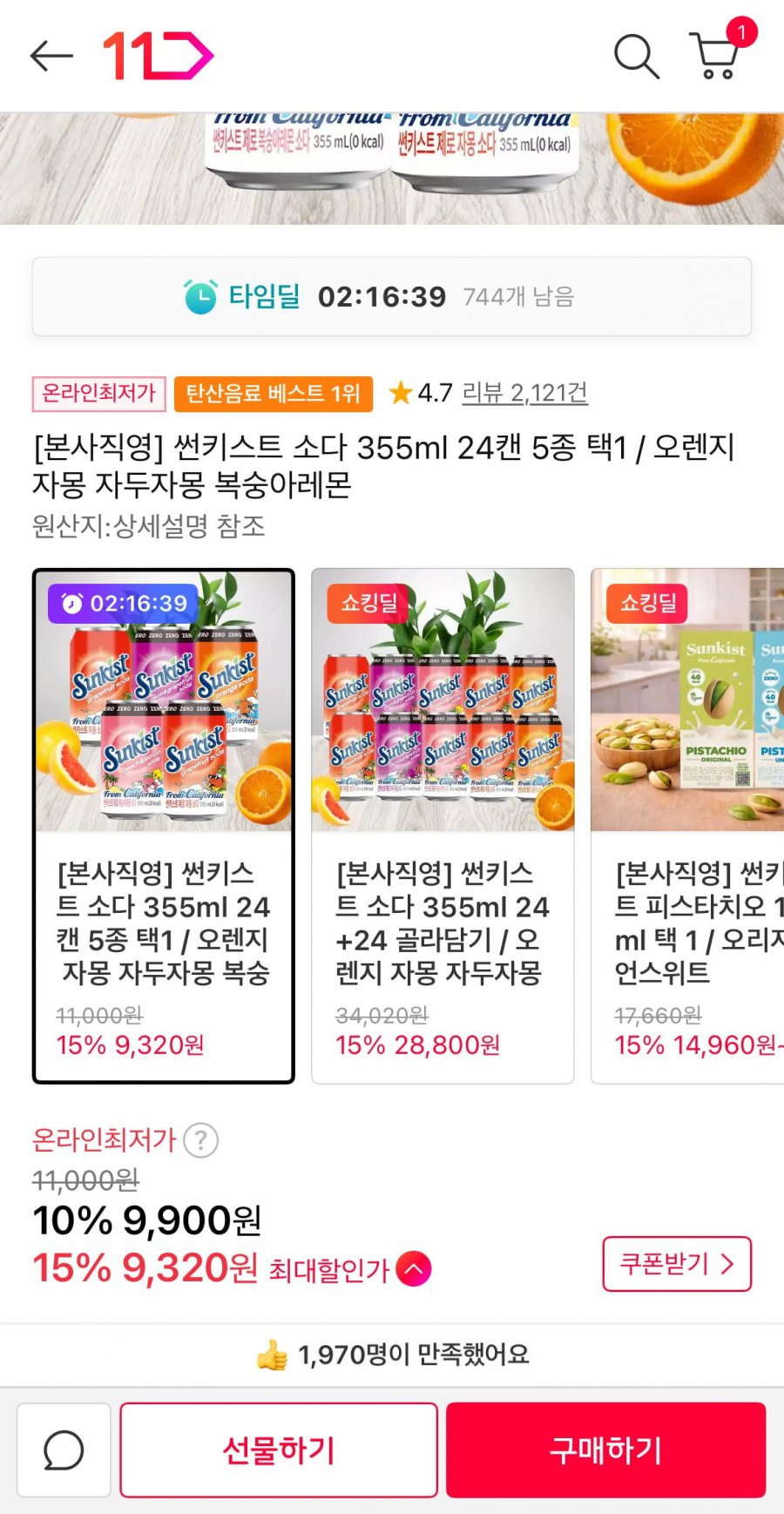Choose 선물하기 to gift this item

pyautogui.click(x=279, y=1450)
